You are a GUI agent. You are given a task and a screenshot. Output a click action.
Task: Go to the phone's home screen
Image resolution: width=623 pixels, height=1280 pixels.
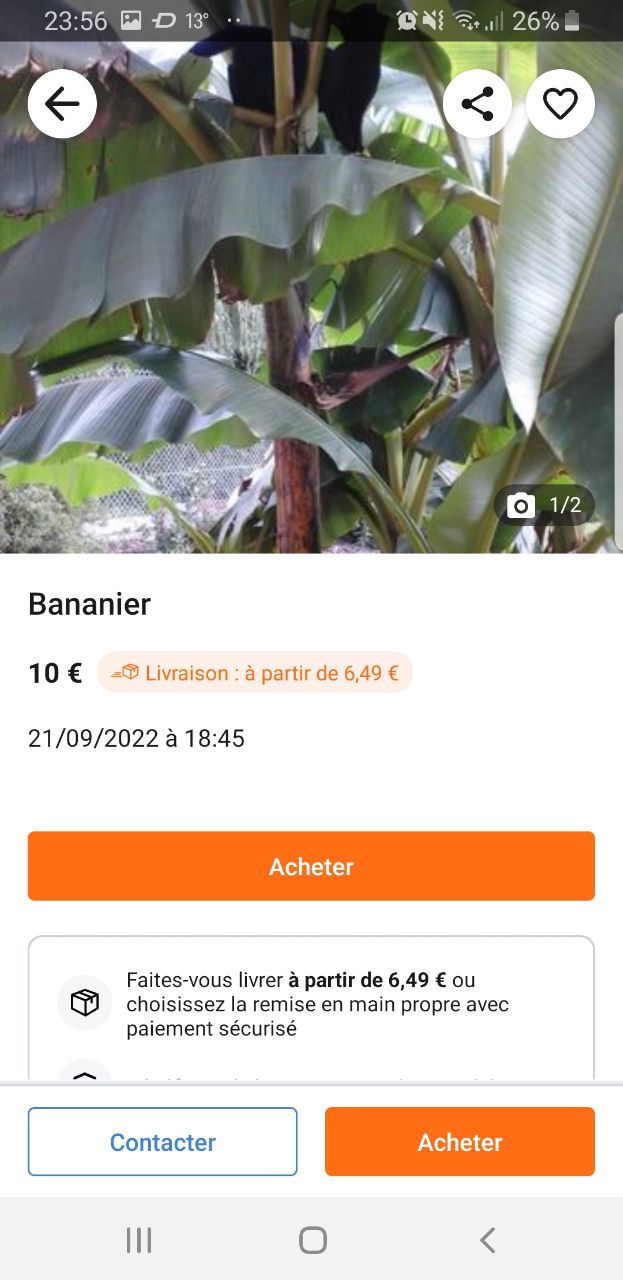tap(313, 1240)
